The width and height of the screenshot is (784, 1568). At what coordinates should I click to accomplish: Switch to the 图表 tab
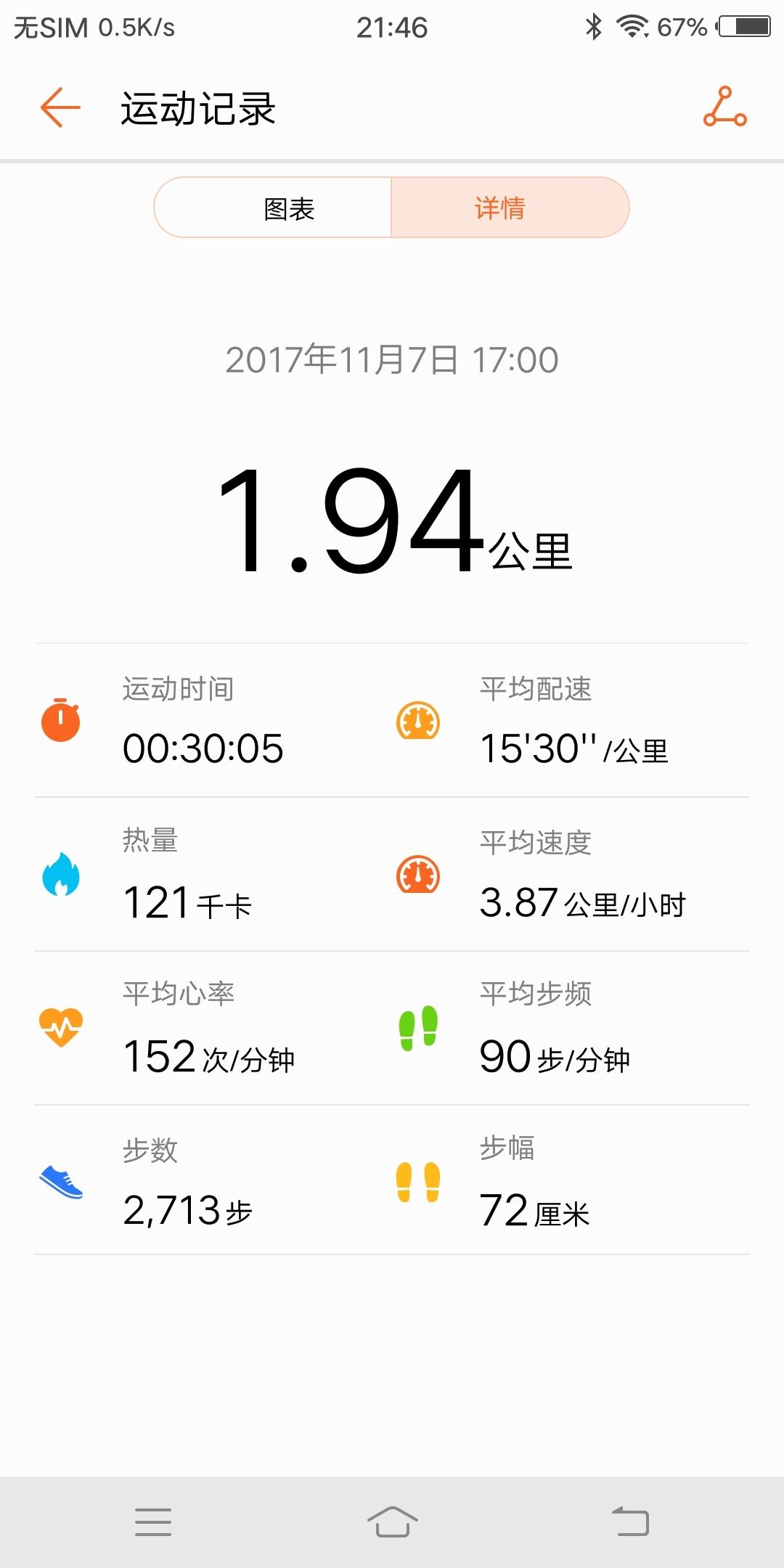tap(273, 208)
